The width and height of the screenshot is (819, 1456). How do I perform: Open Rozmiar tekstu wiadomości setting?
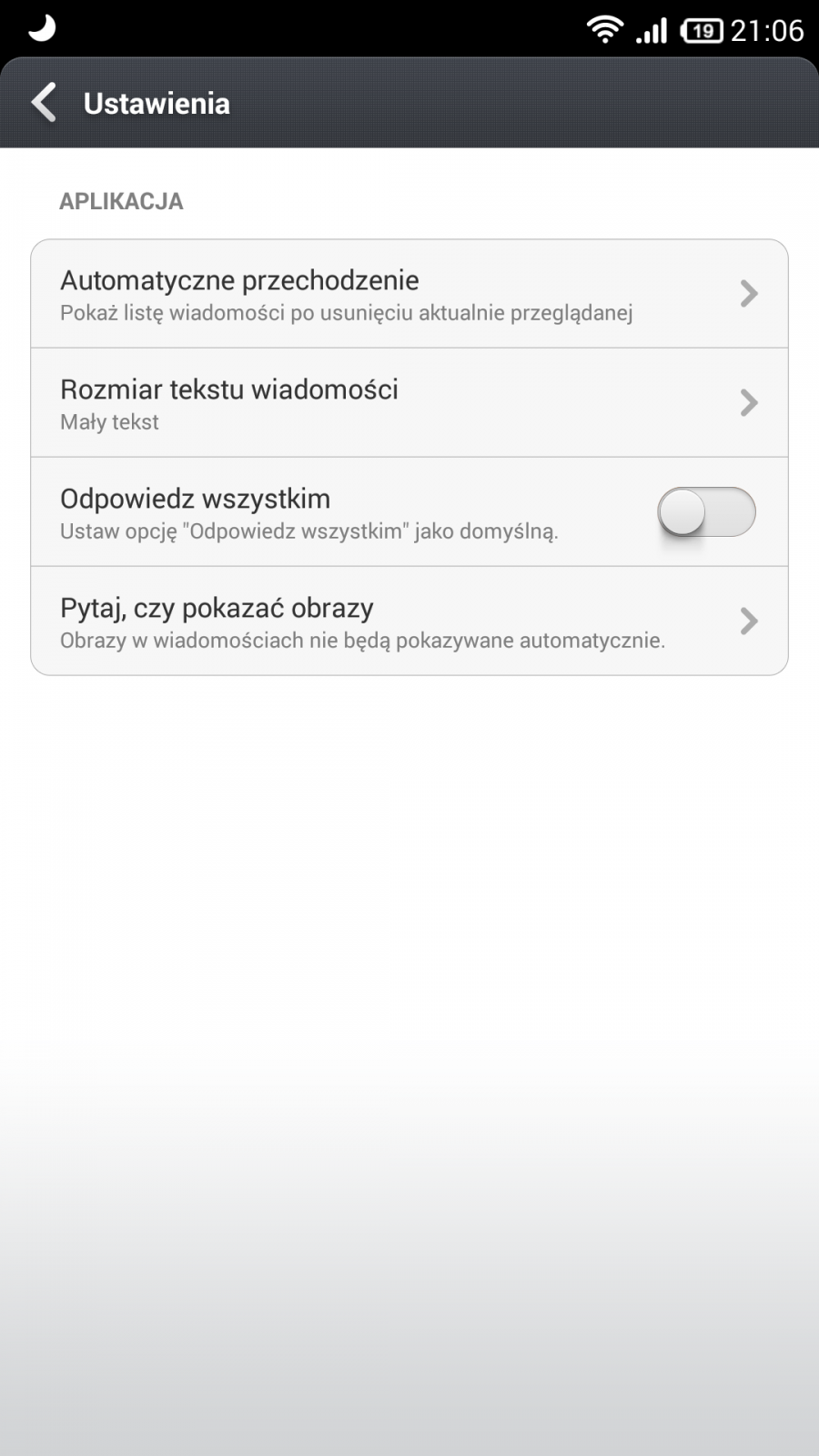coord(409,403)
